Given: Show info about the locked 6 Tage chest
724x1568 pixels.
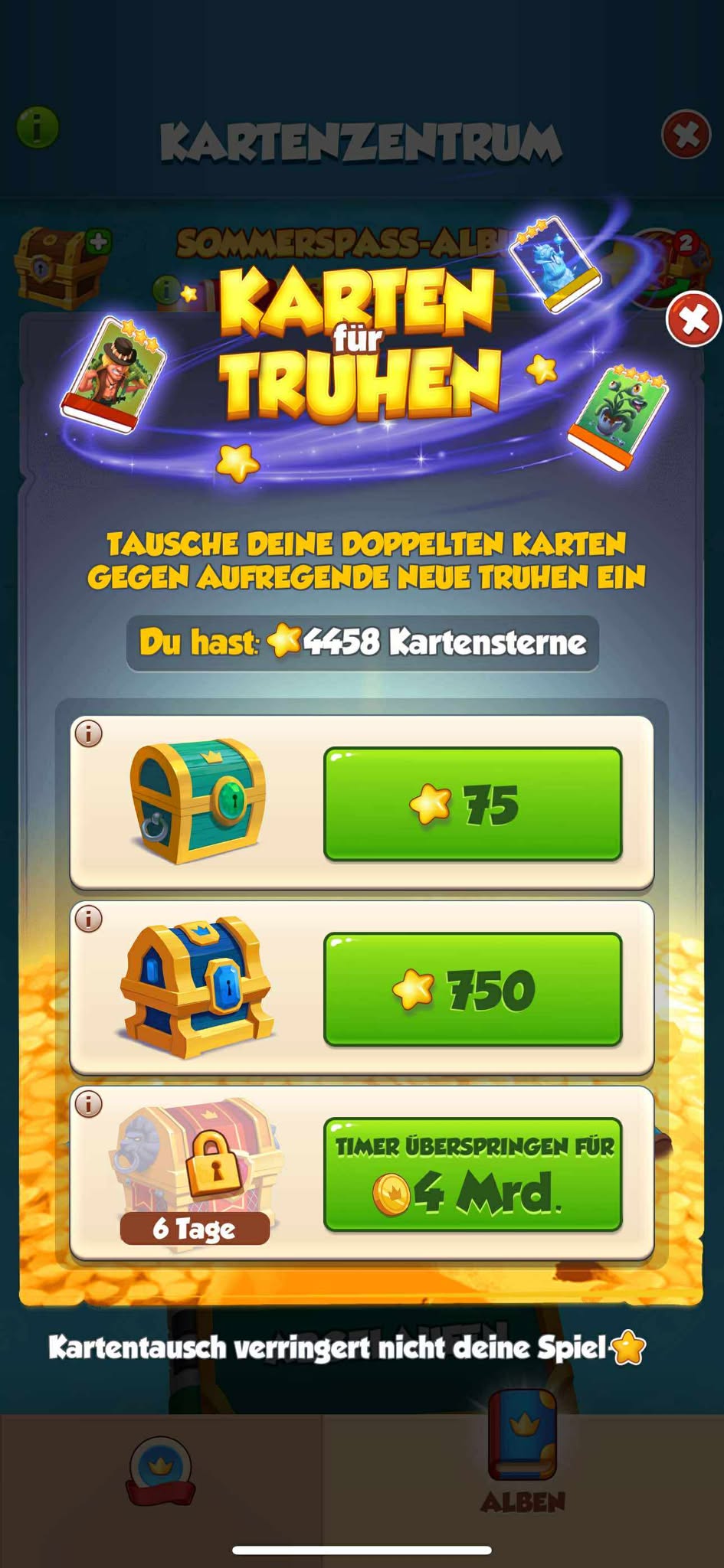Looking at the screenshot, I should coord(89,1104).
